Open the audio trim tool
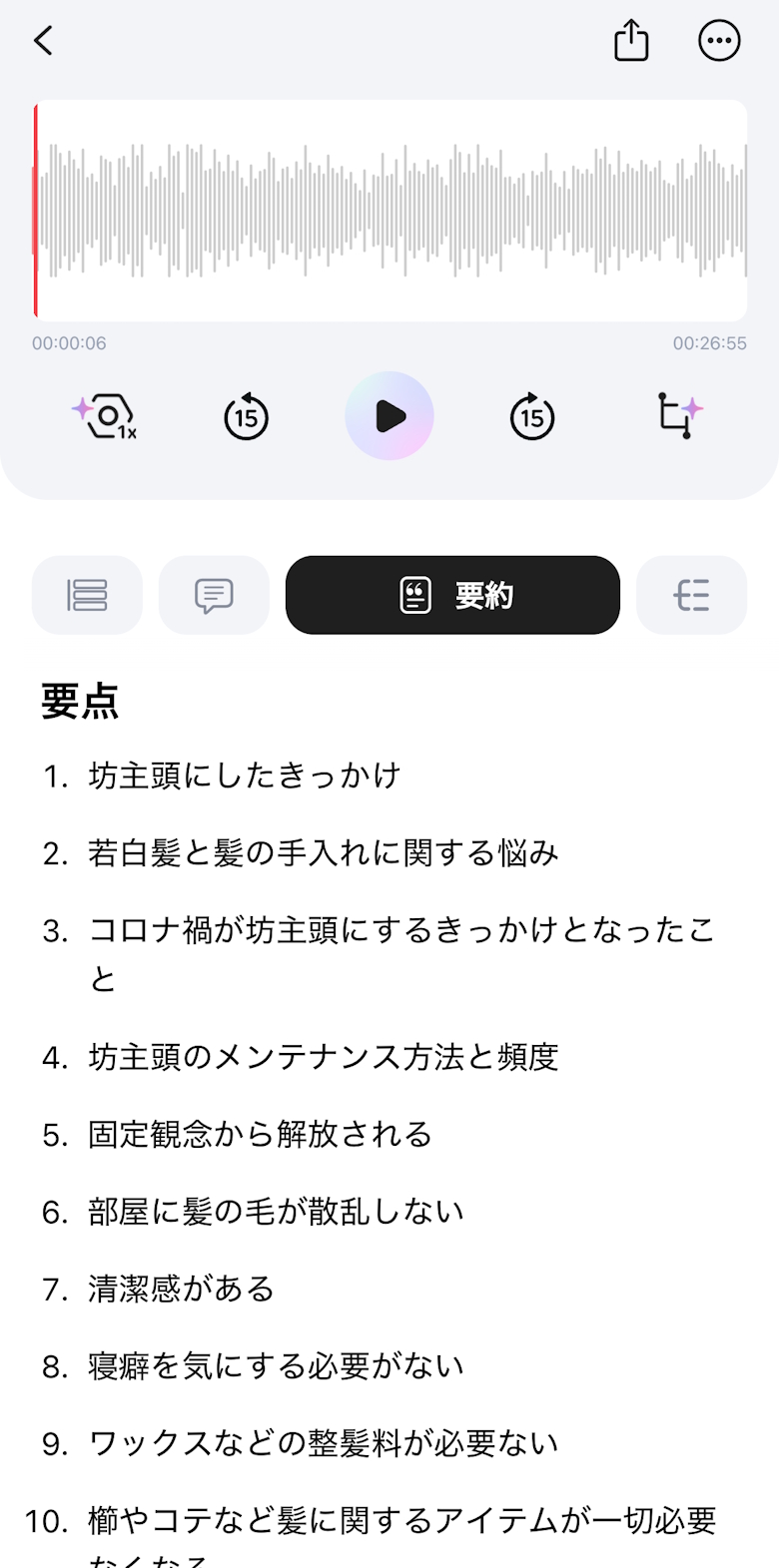The width and height of the screenshot is (779, 1568). [679, 415]
